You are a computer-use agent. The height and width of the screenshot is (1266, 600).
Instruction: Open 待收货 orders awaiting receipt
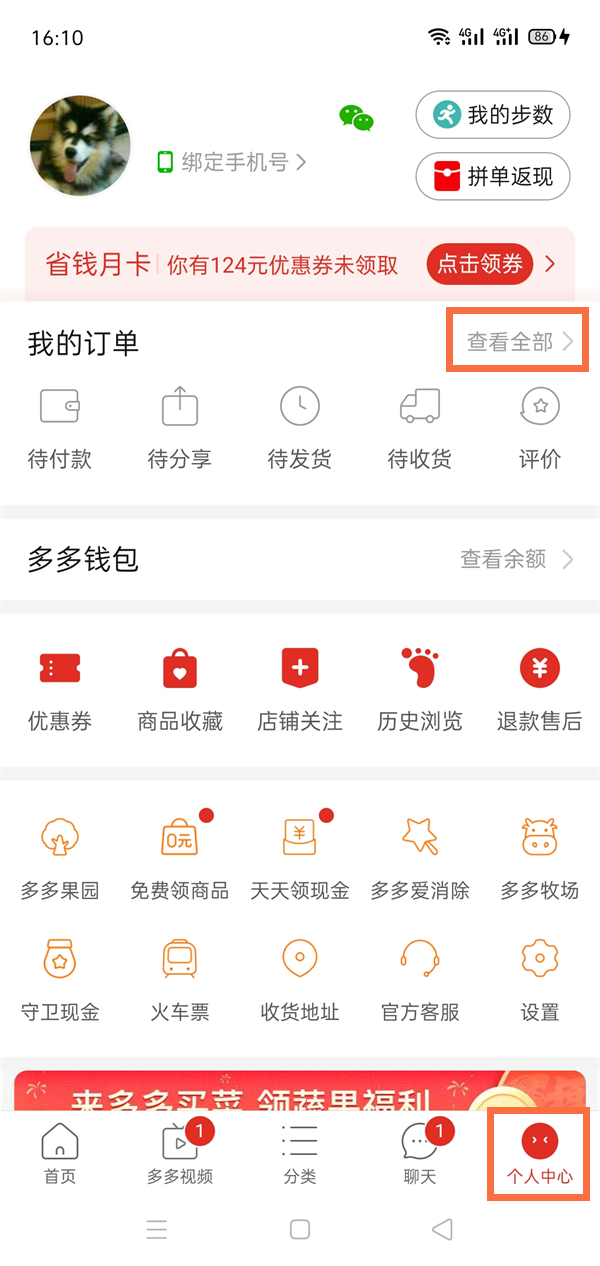(x=420, y=428)
